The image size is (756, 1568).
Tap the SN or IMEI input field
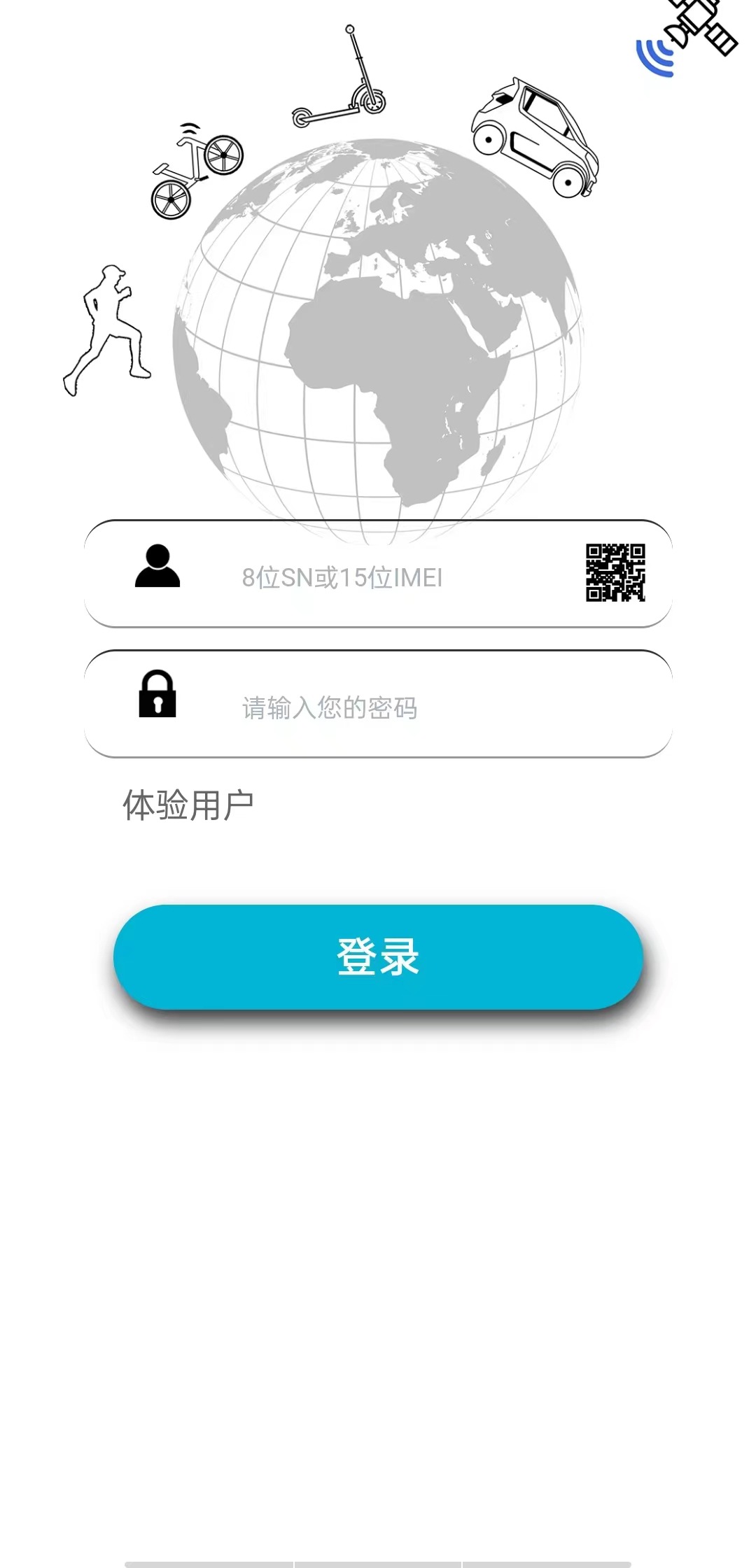pyautogui.click(x=378, y=575)
